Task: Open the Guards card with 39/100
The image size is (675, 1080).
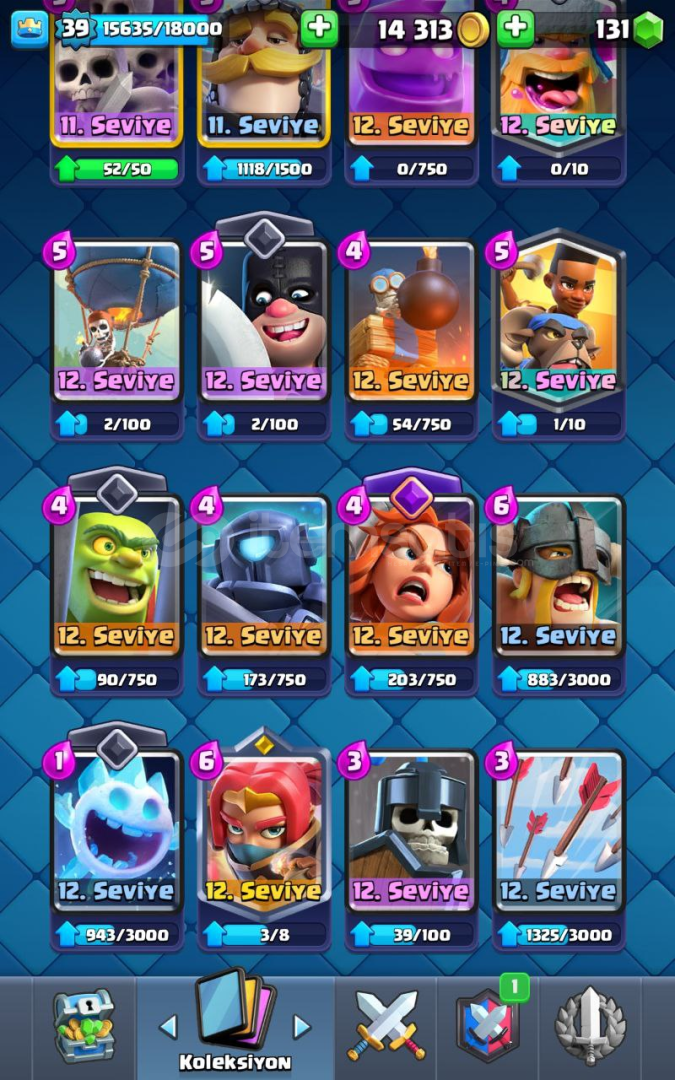Action: click(x=411, y=831)
